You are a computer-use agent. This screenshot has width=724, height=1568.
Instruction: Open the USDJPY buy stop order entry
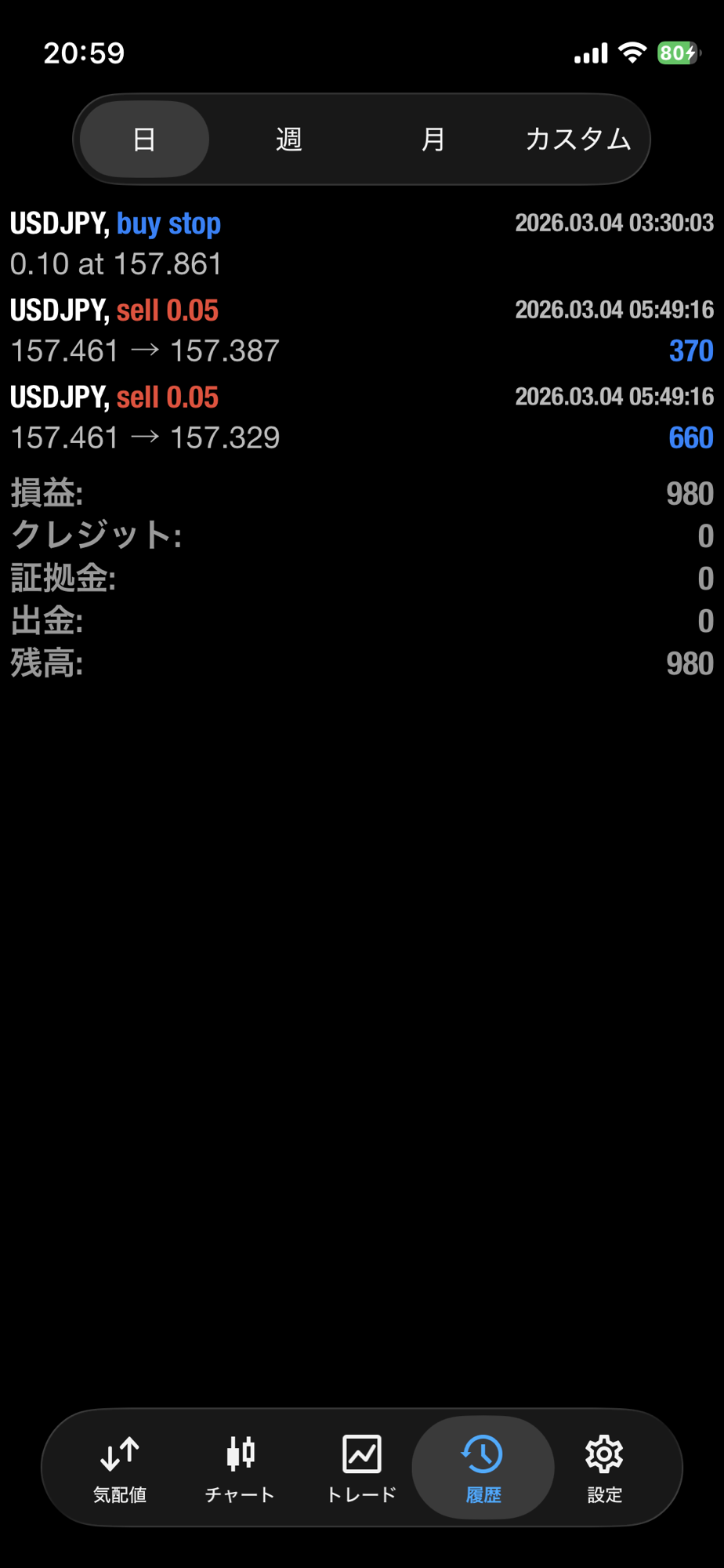pyautogui.click(x=360, y=244)
